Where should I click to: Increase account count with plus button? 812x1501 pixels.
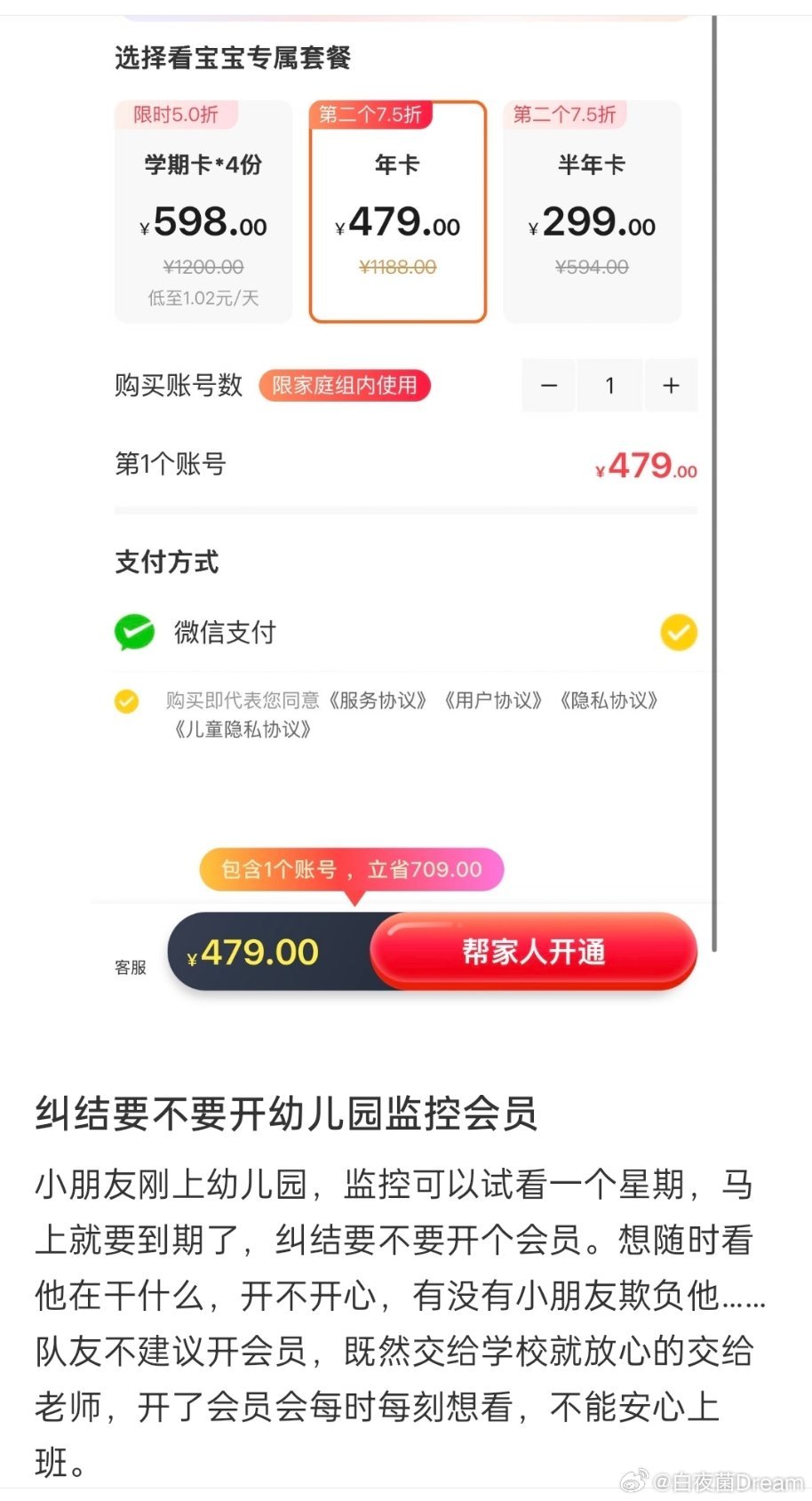coord(671,386)
